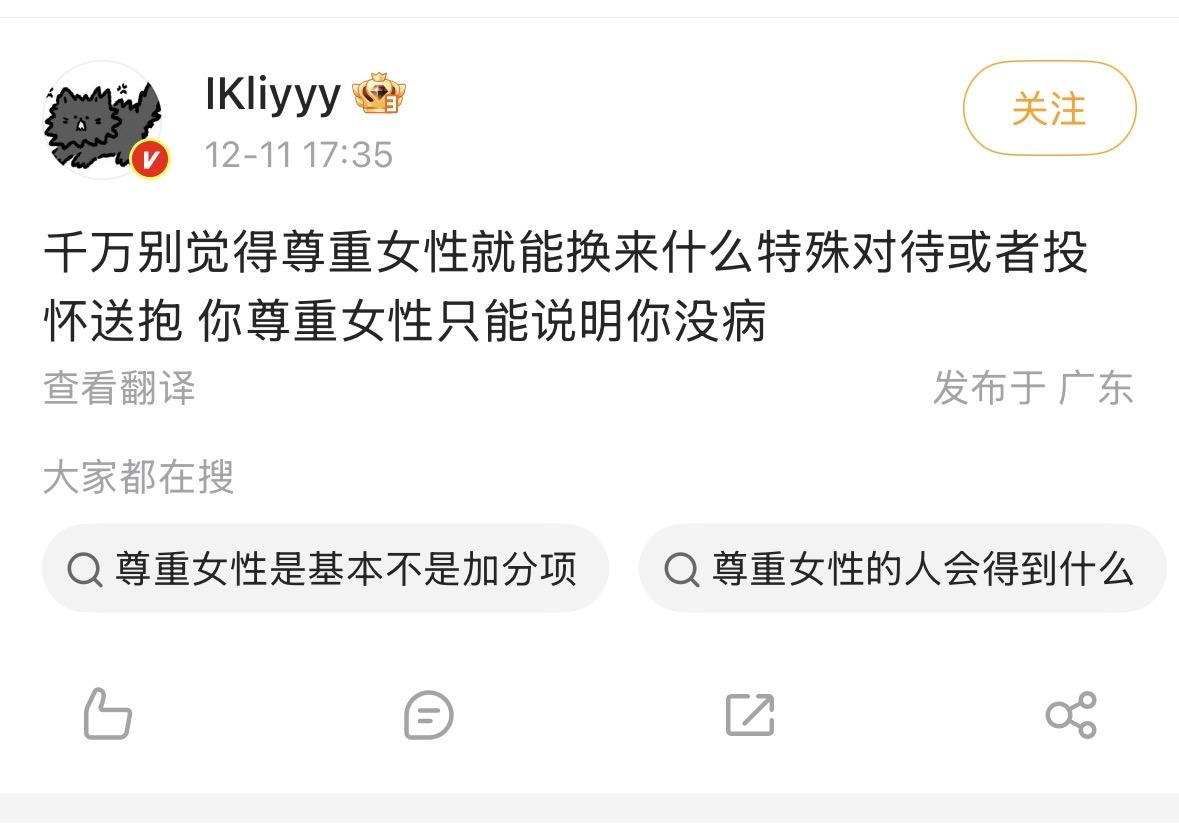The height and width of the screenshot is (831, 1179).
Task: Like this post with thumbs-up icon
Action: tap(107, 715)
